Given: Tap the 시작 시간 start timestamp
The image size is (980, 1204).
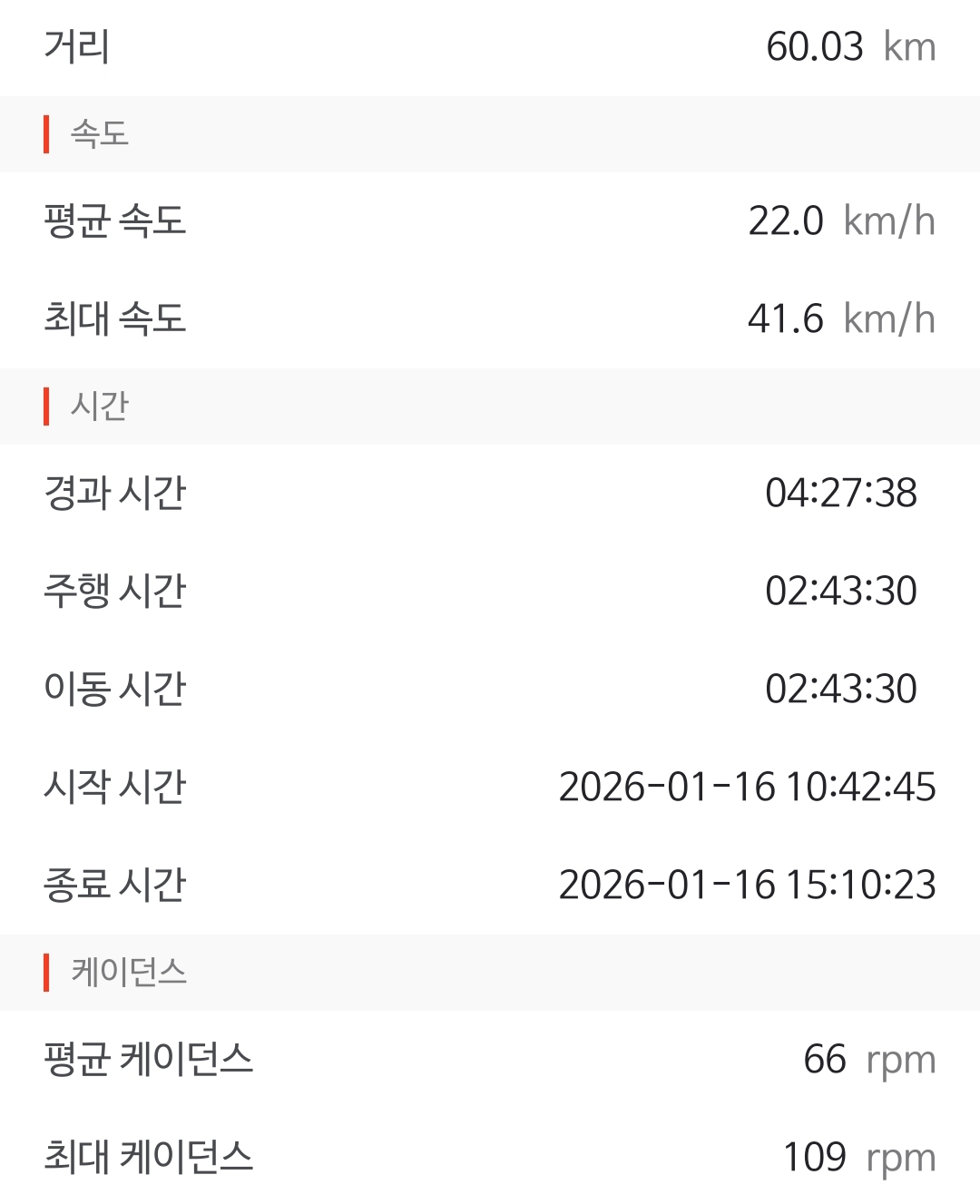Looking at the screenshot, I should (x=749, y=787).
